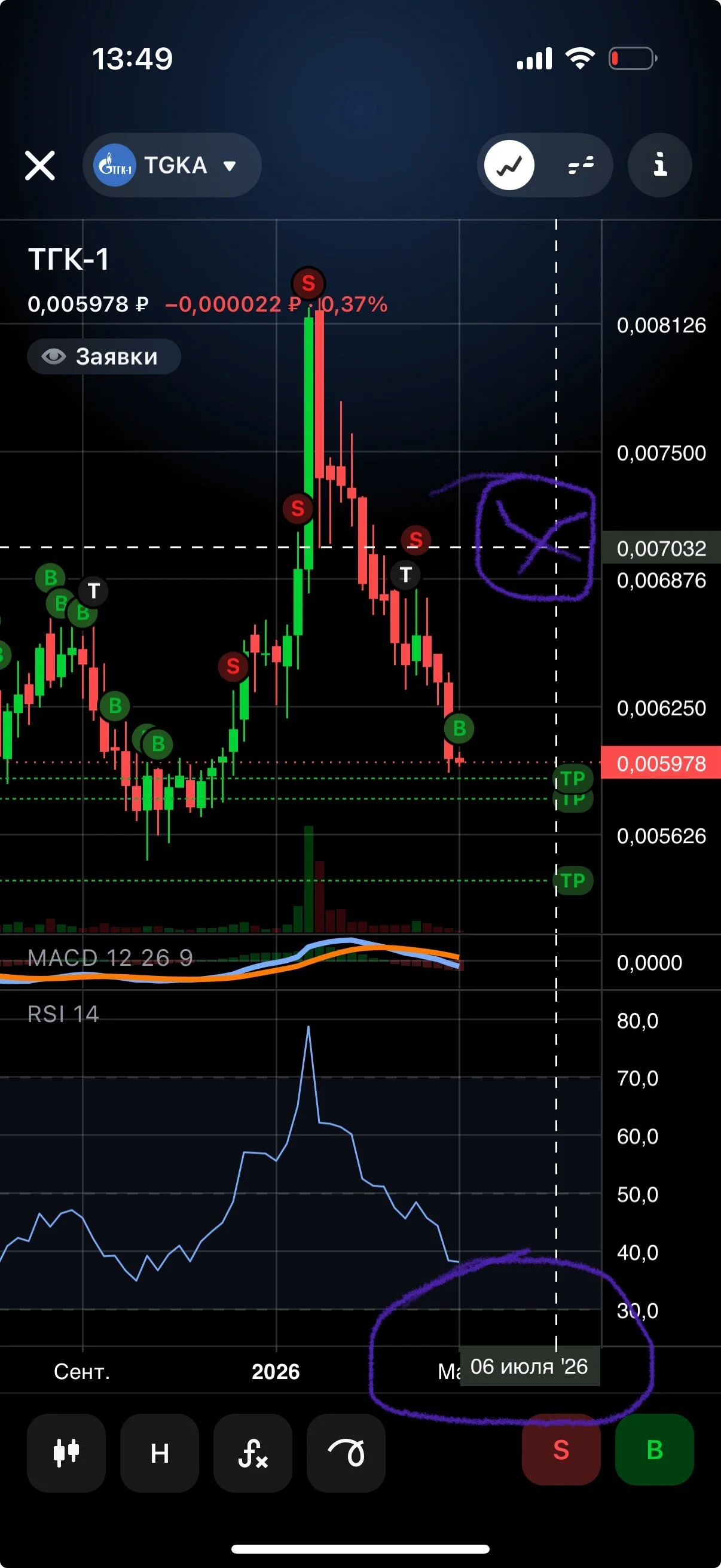The height and width of the screenshot is (1568, 721).
Task: Switch to the dashed order-book view
Action: click(581, 165)
